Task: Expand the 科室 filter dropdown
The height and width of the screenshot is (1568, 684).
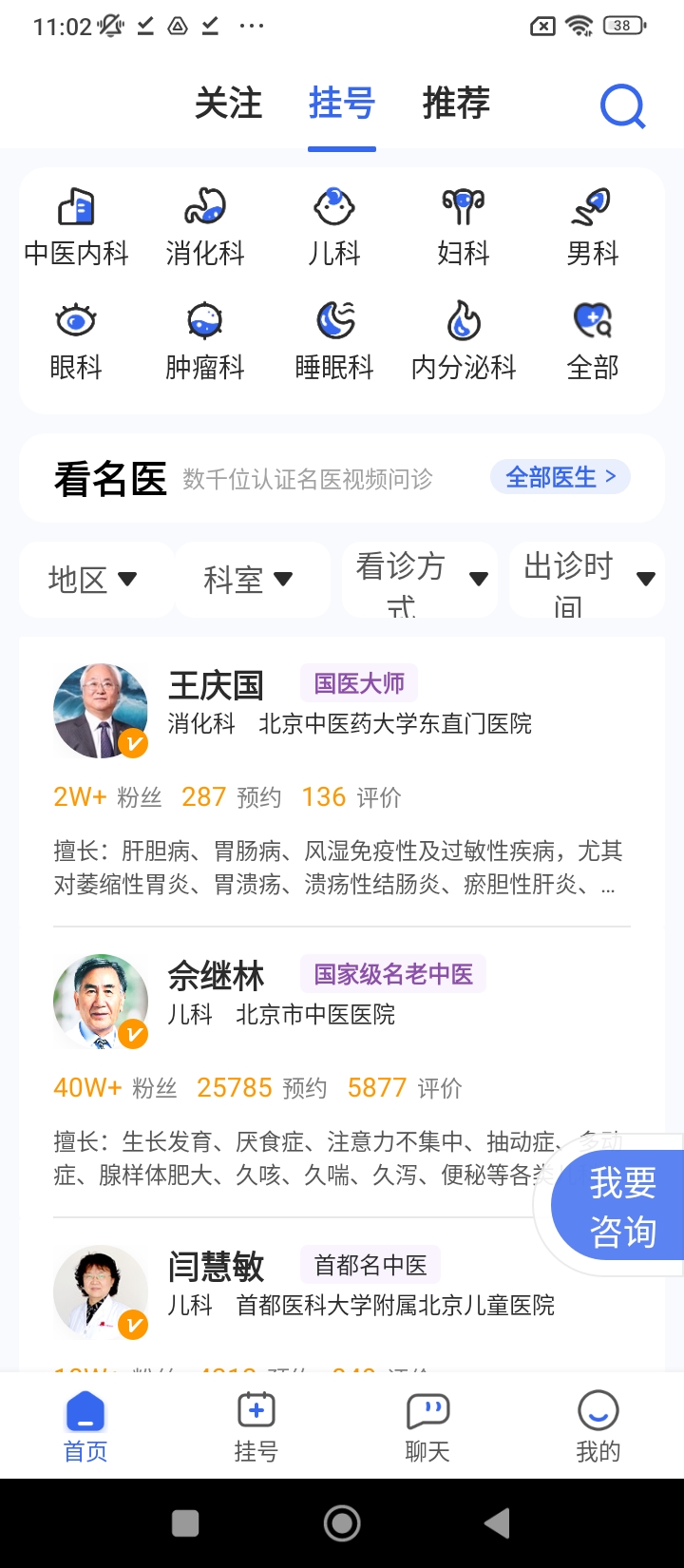Action: pos(249,580)
